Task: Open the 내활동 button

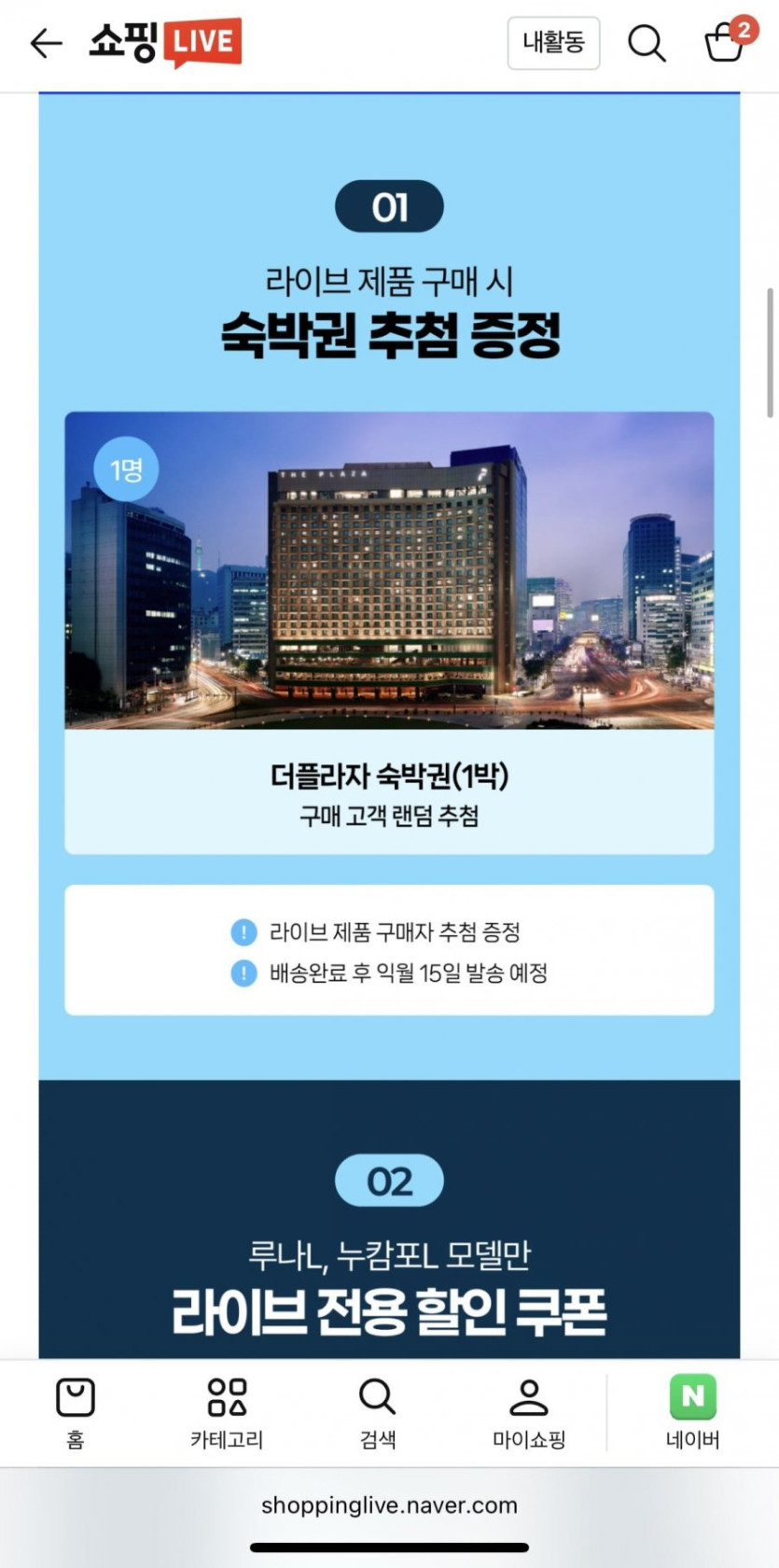Action: pyautogui.click(x=554, y=43)
